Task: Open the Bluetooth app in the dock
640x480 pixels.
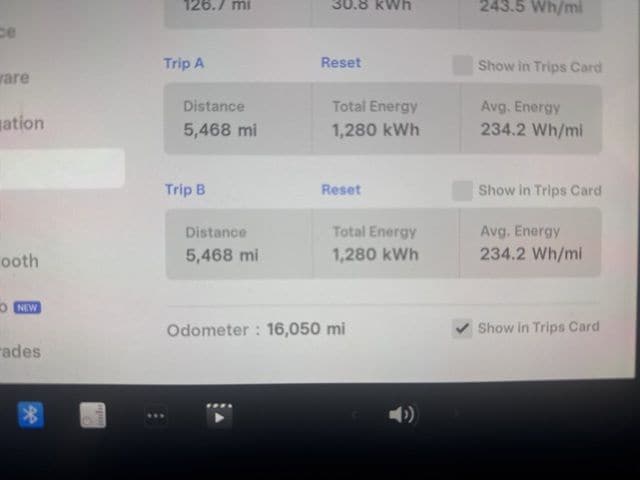Action: pos(31,415)
